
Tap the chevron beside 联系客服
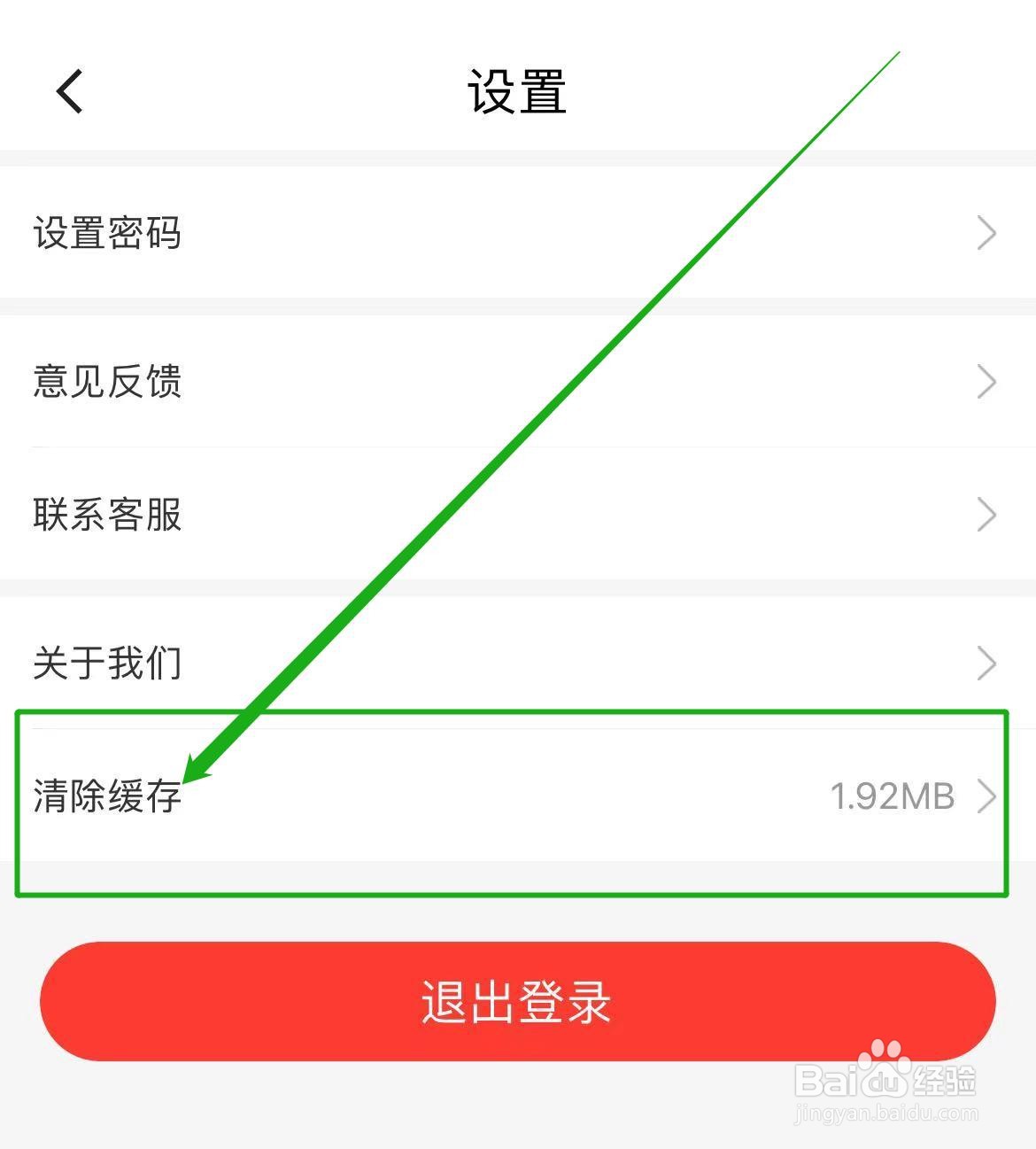pyautogui.click(x=986, y=514)
